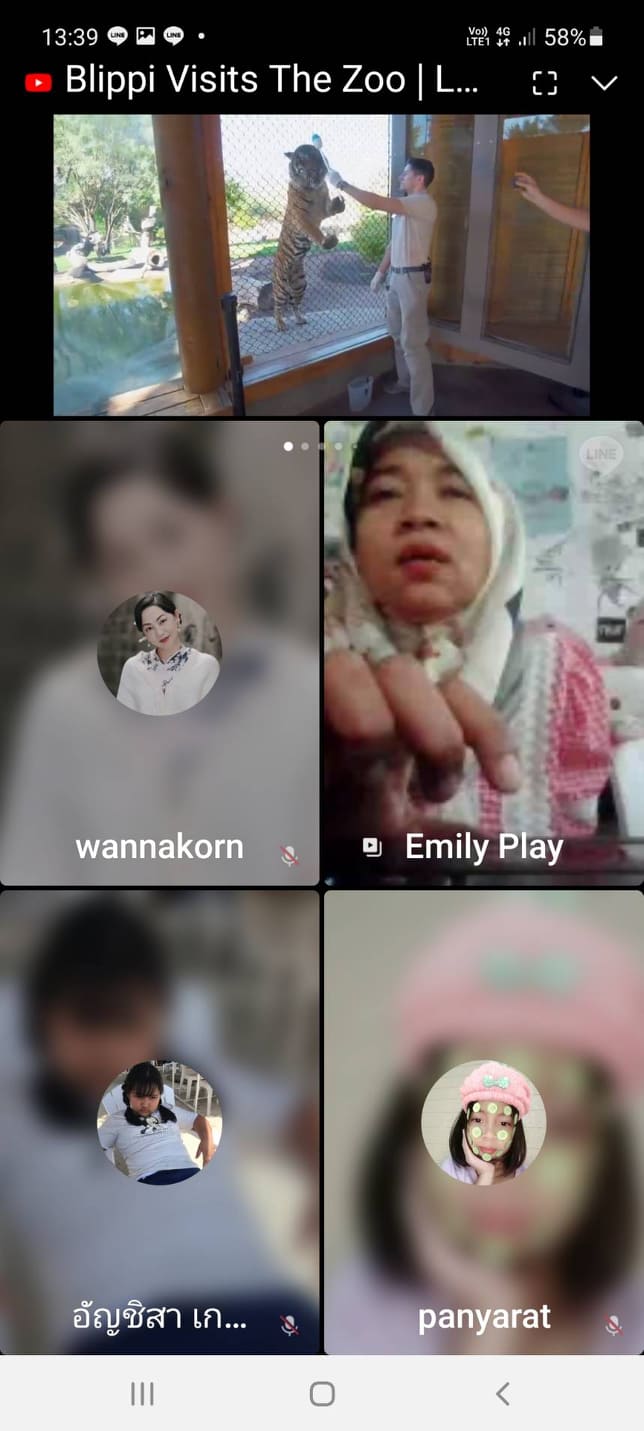
Task: Open recent apps from the navigation bar
Action: tap(142, 1393)
